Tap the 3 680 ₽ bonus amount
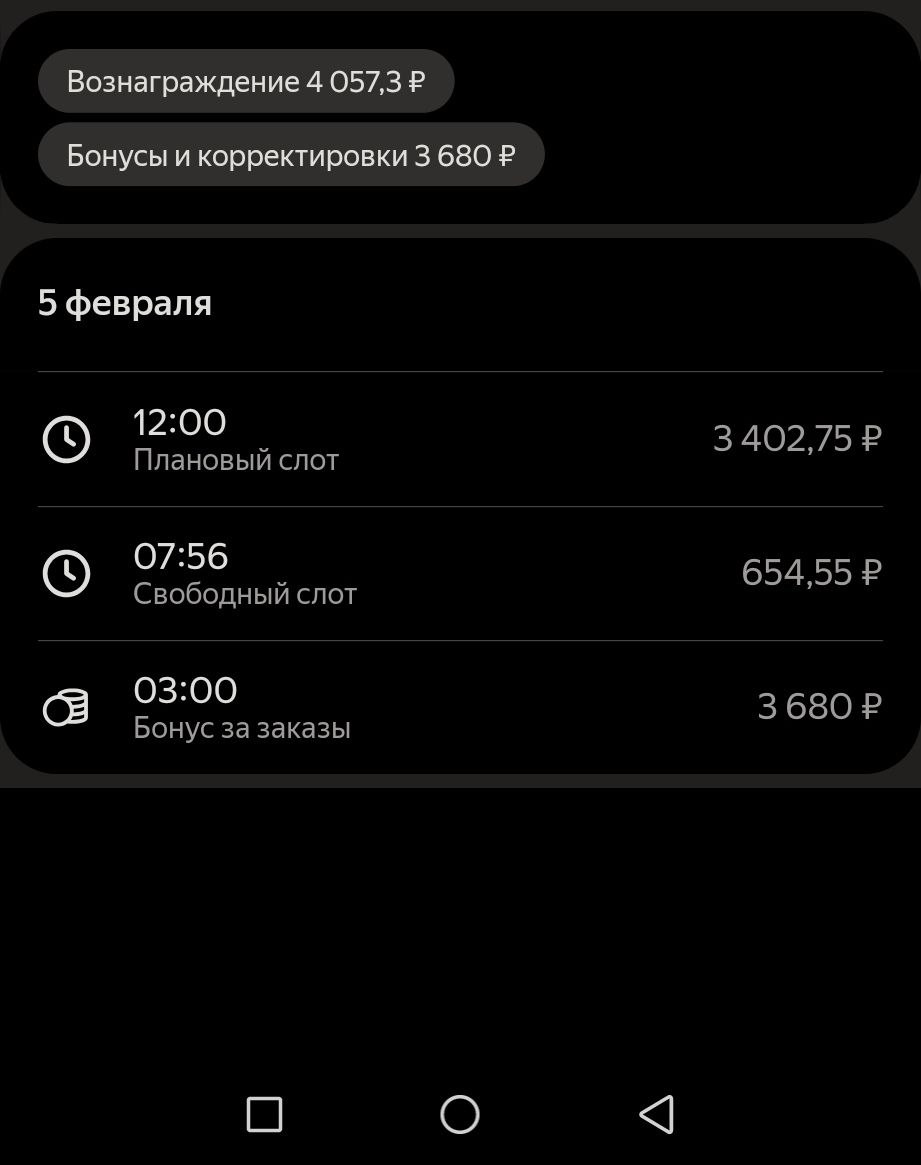The width and height of the screenshot is (921, 1165). tap(819, 705)
